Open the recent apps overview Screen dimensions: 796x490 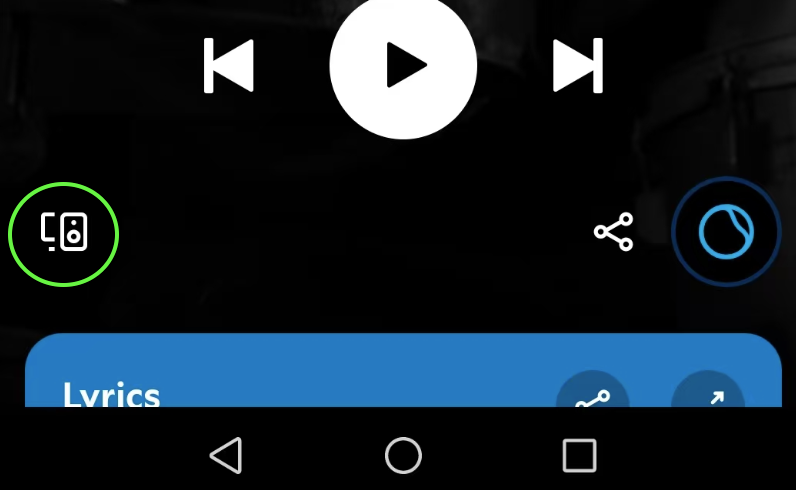(x=579, y=455)
